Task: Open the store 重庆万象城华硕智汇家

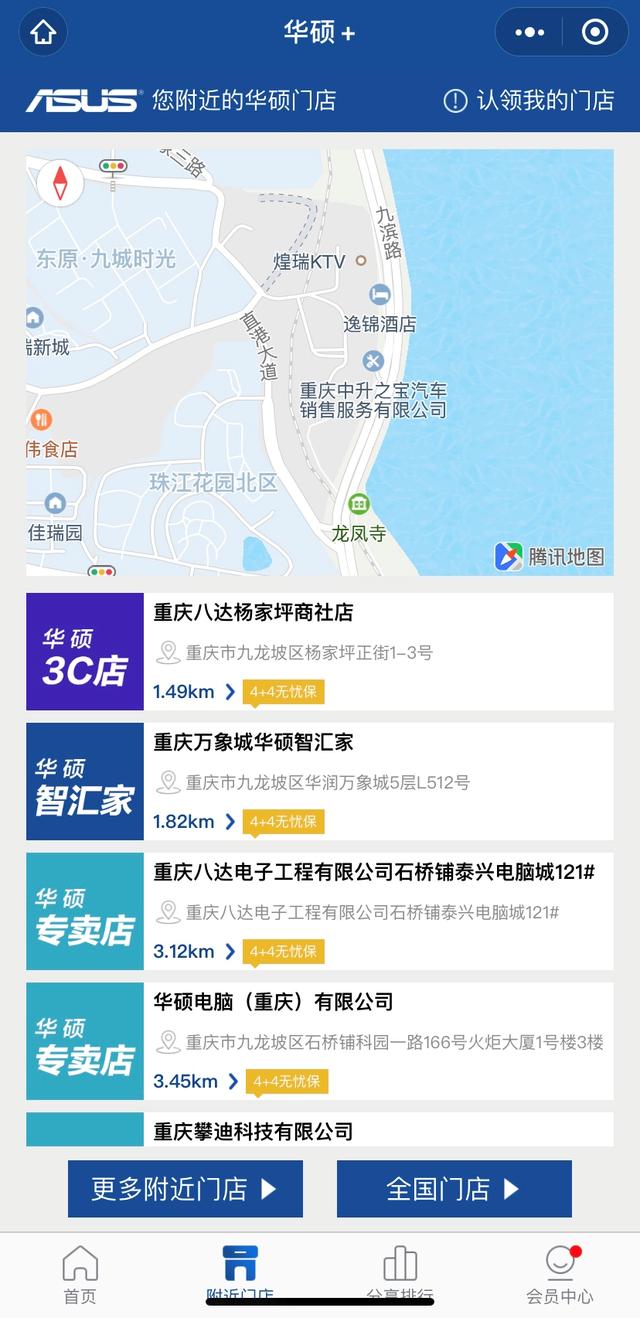Action: (319, 781)
